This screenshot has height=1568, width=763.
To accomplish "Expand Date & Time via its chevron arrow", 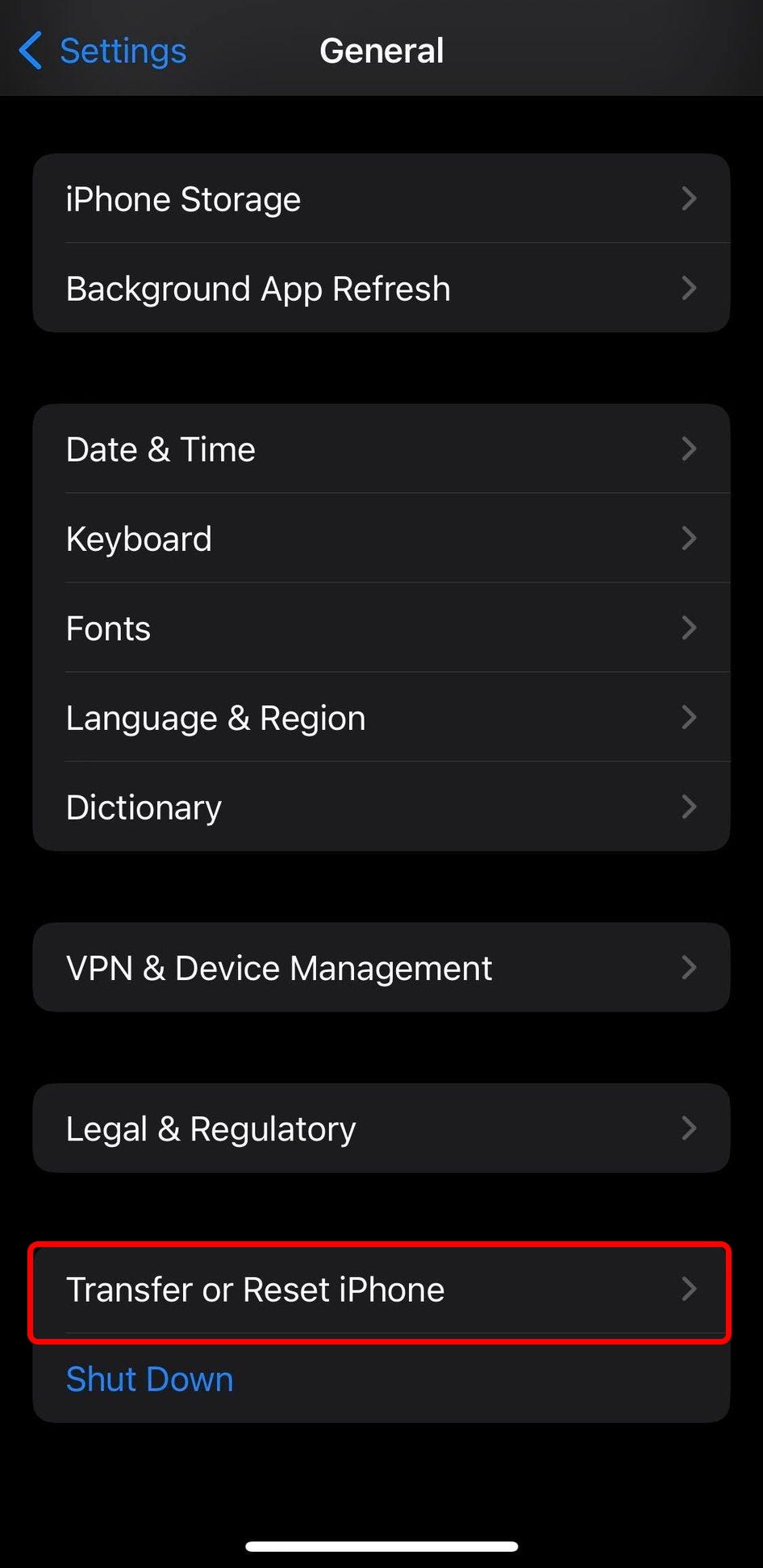I will pos(690,449).
